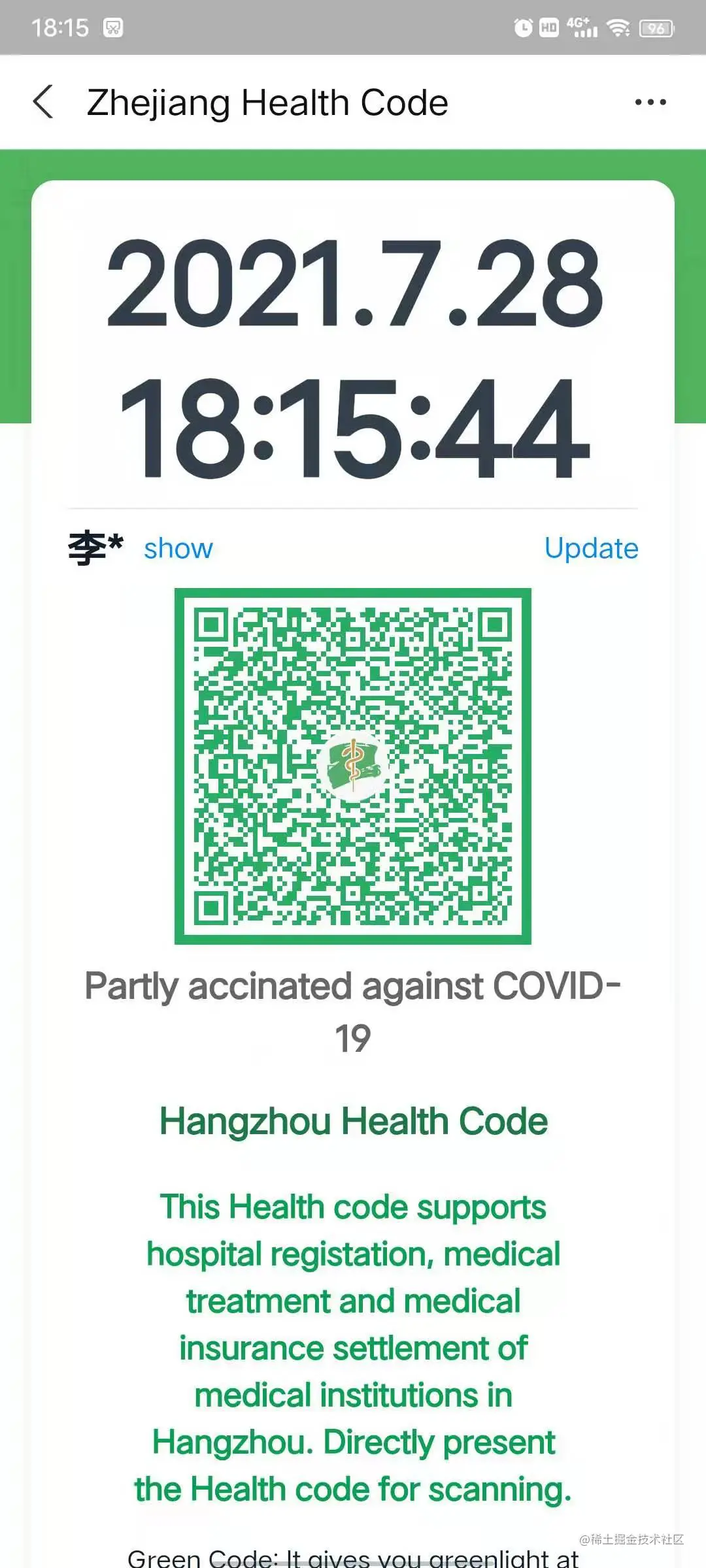The width and height of the screenshot is (706, 1568).
Task: Go back from Zhejiang Health Code
Action: 43,102
